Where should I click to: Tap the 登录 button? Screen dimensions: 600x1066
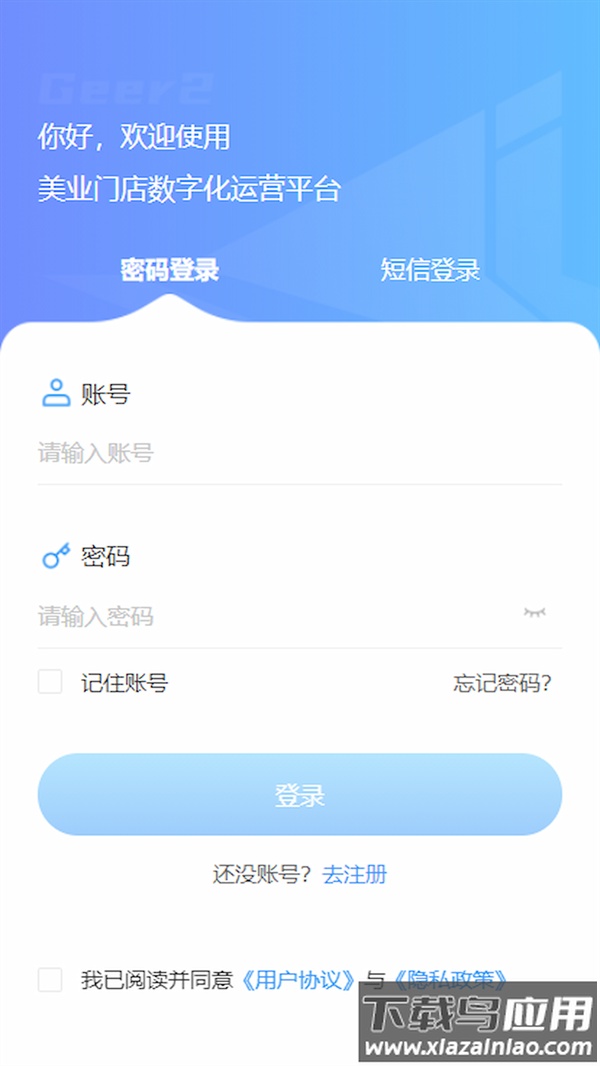click(300, 795)
